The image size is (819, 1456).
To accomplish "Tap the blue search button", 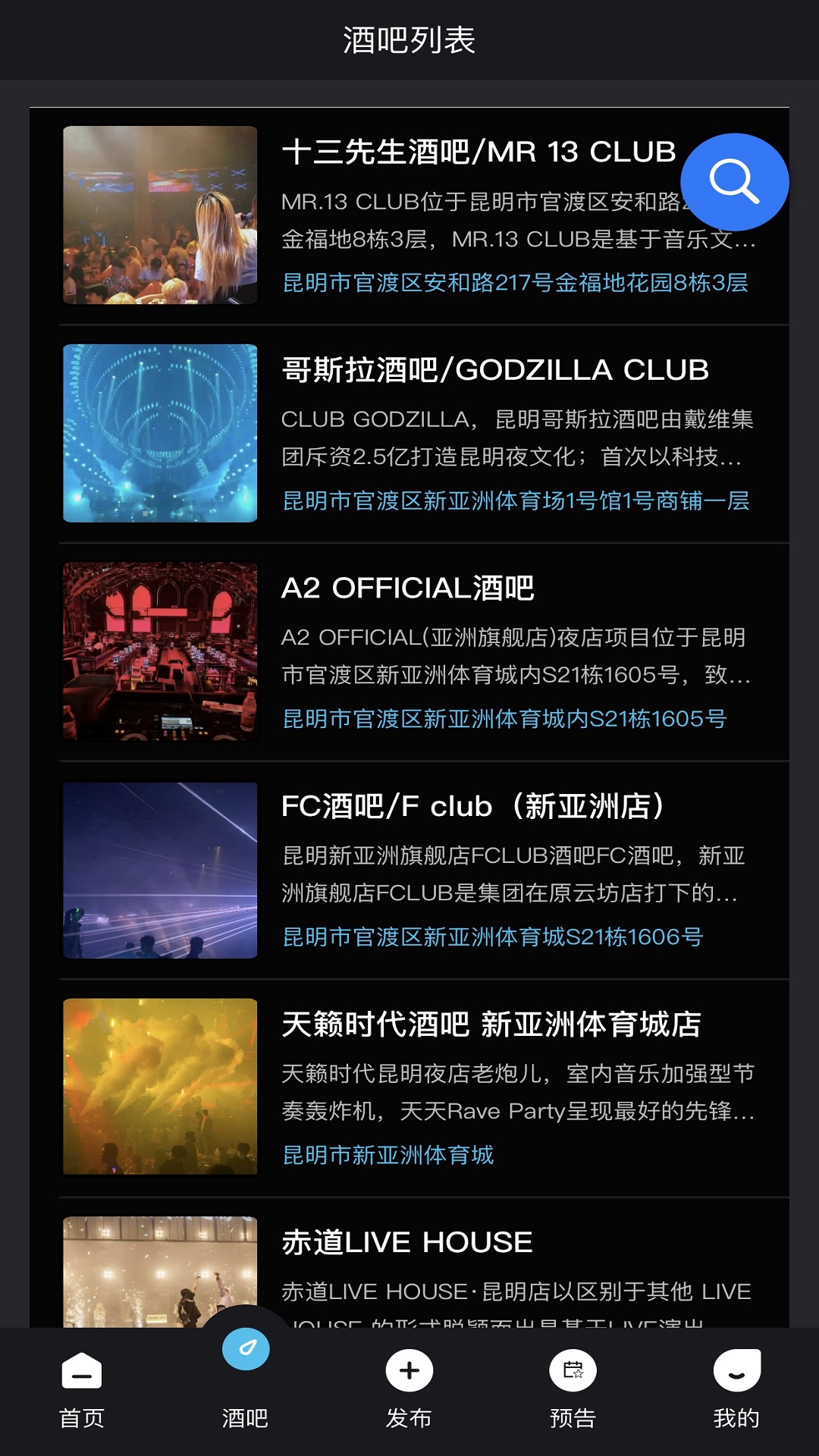I will tap(734, 182).
